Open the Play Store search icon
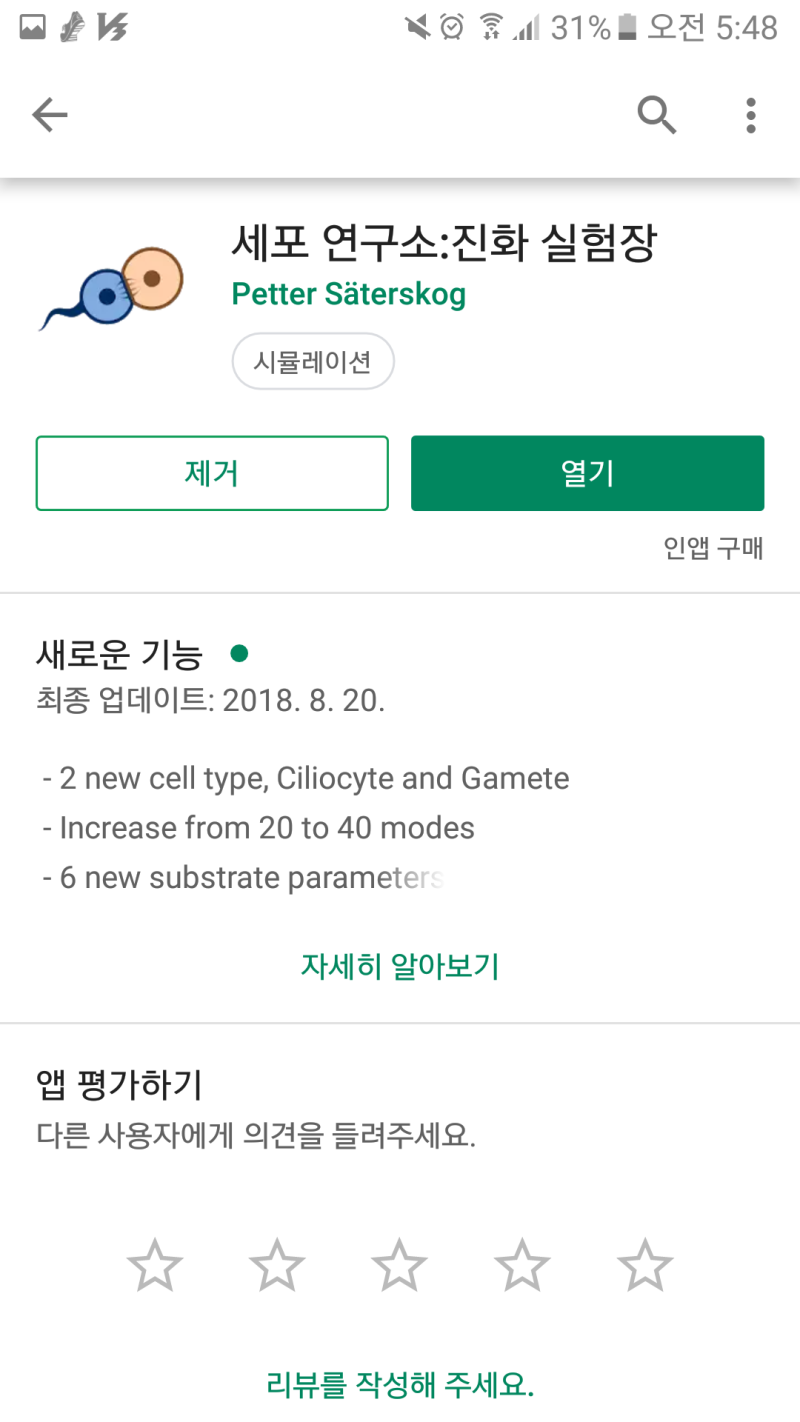The image size is (800, 1422). pos(656,114)
